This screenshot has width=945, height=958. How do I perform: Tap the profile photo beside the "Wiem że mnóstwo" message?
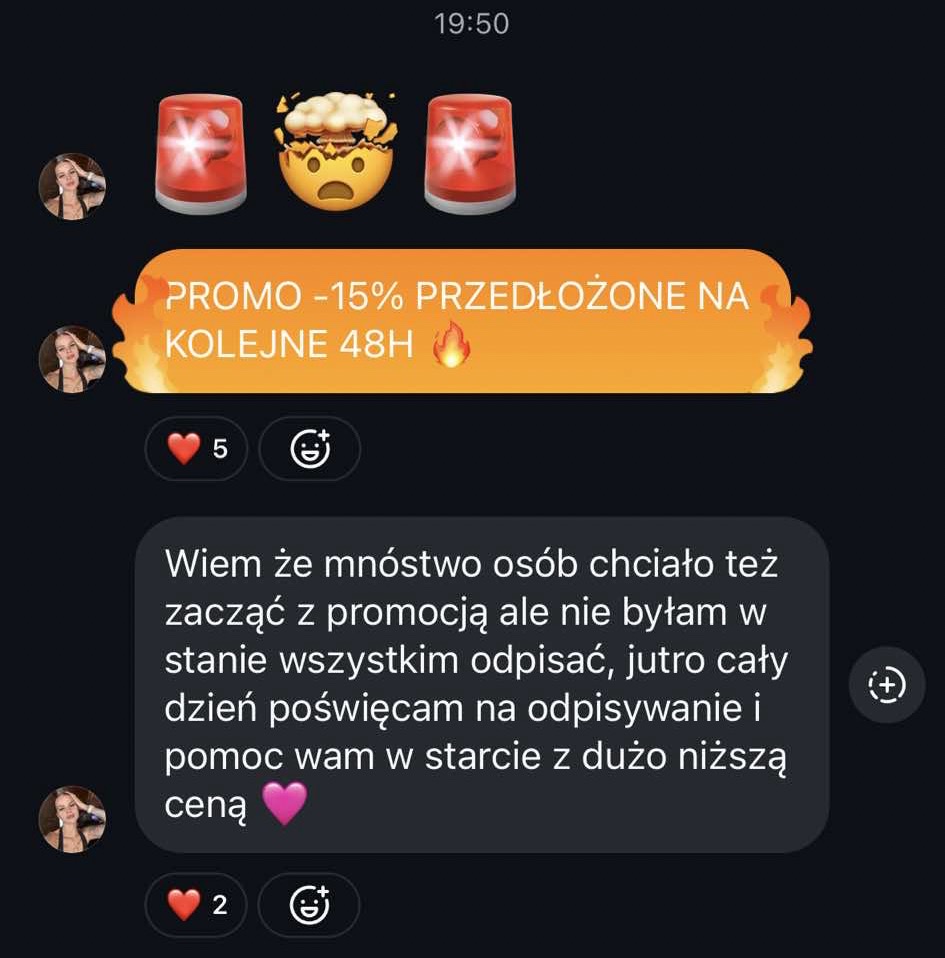pos(72,819)
